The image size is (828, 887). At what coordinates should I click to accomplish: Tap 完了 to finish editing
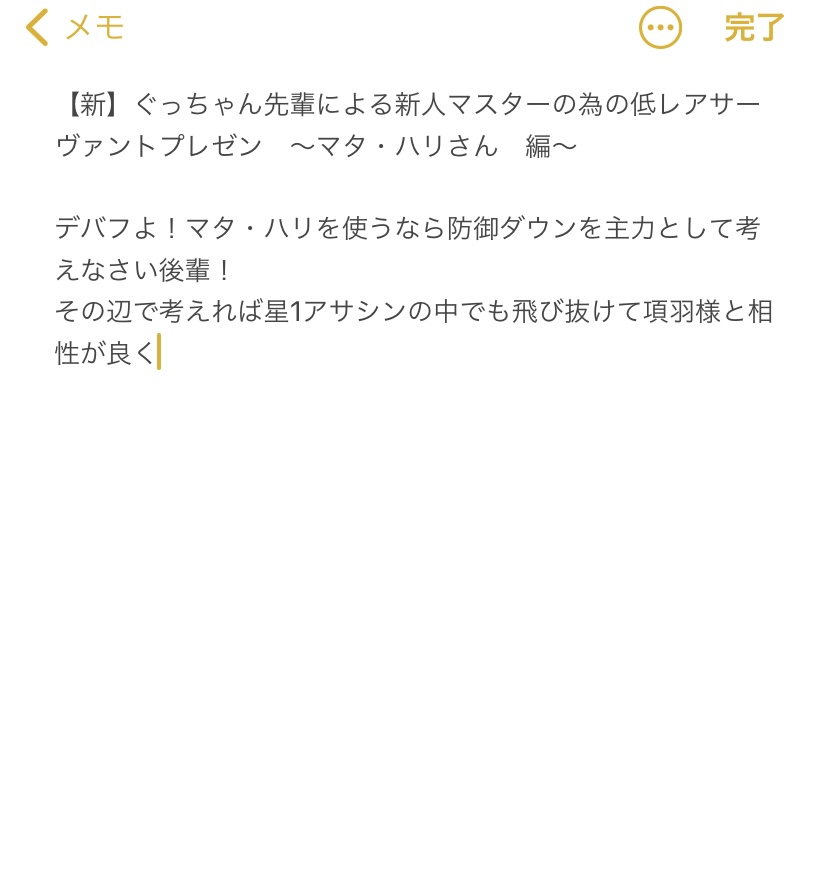coord(754,28)
